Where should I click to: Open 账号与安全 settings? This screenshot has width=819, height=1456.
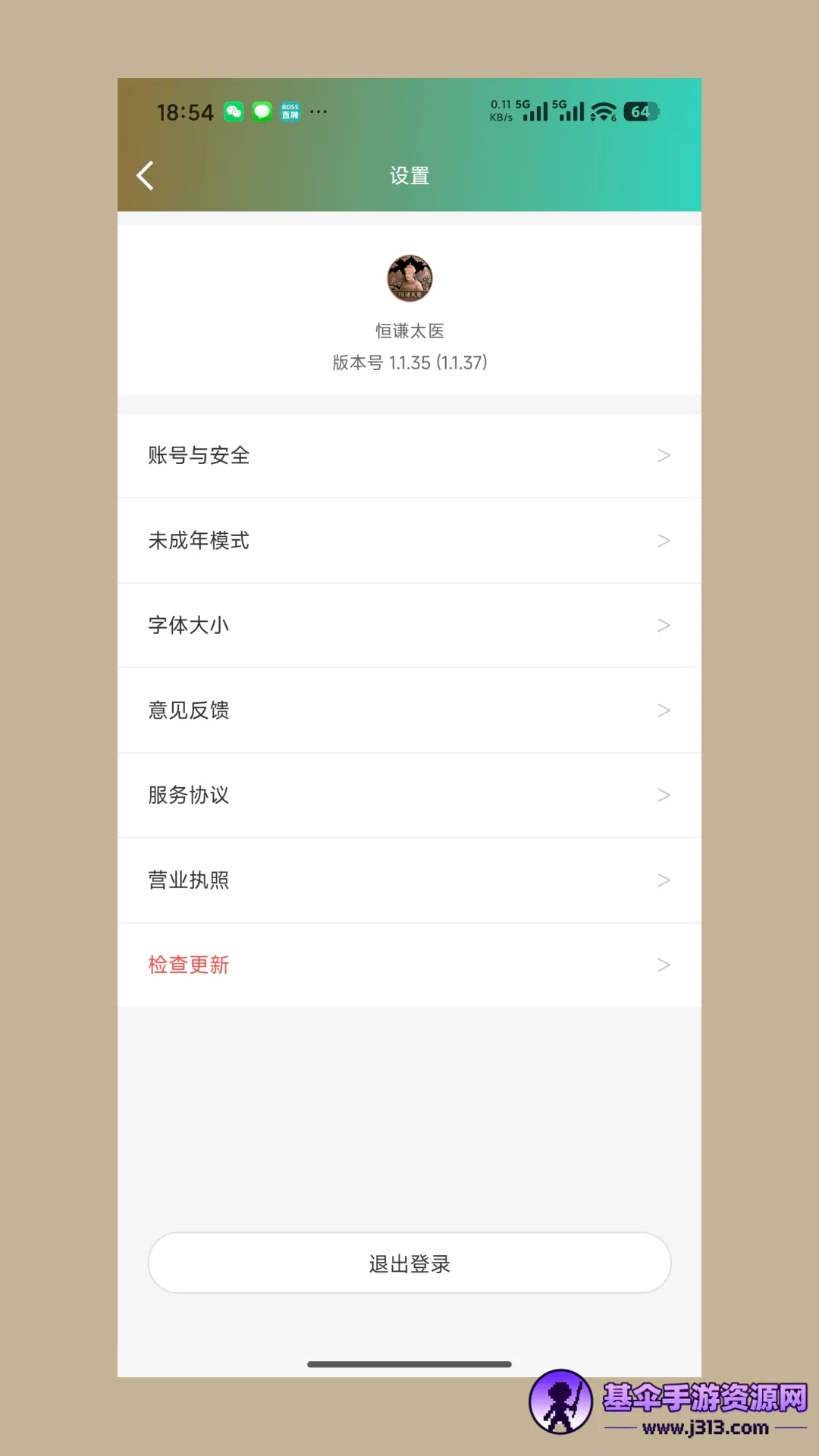(x=409, y=456)
